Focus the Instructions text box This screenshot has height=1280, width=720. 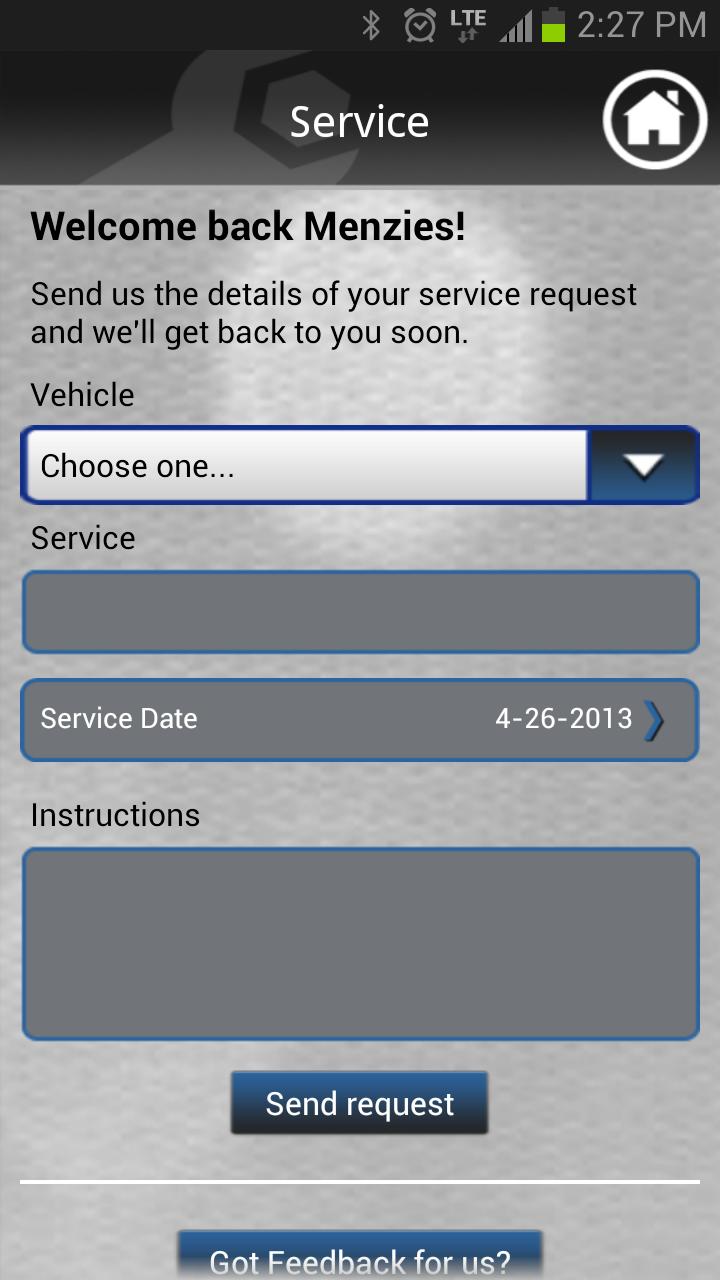pos(360,944)
